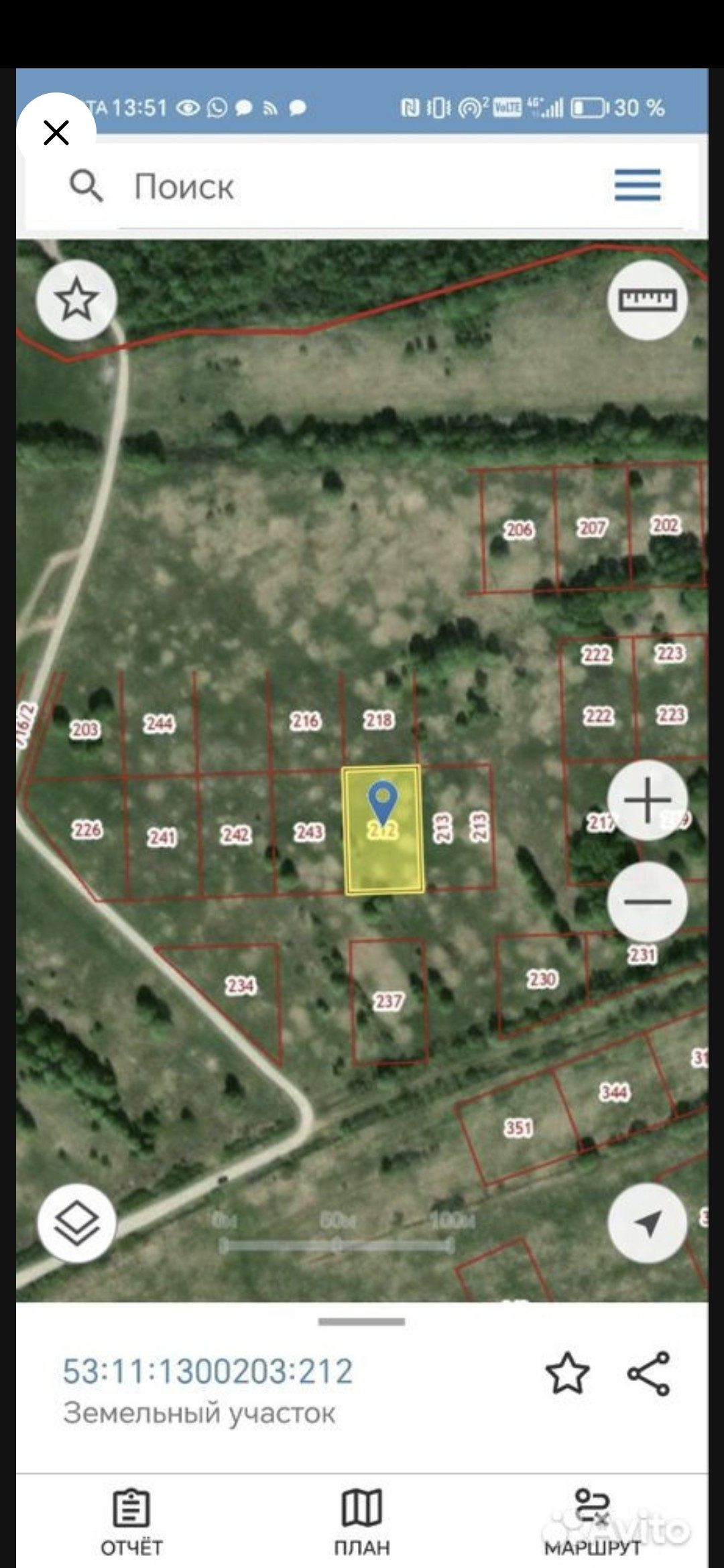The width and height of the screenshot is (724, 1568).
Task: Activate the ruler measuring tool
Action: [647, 300]
